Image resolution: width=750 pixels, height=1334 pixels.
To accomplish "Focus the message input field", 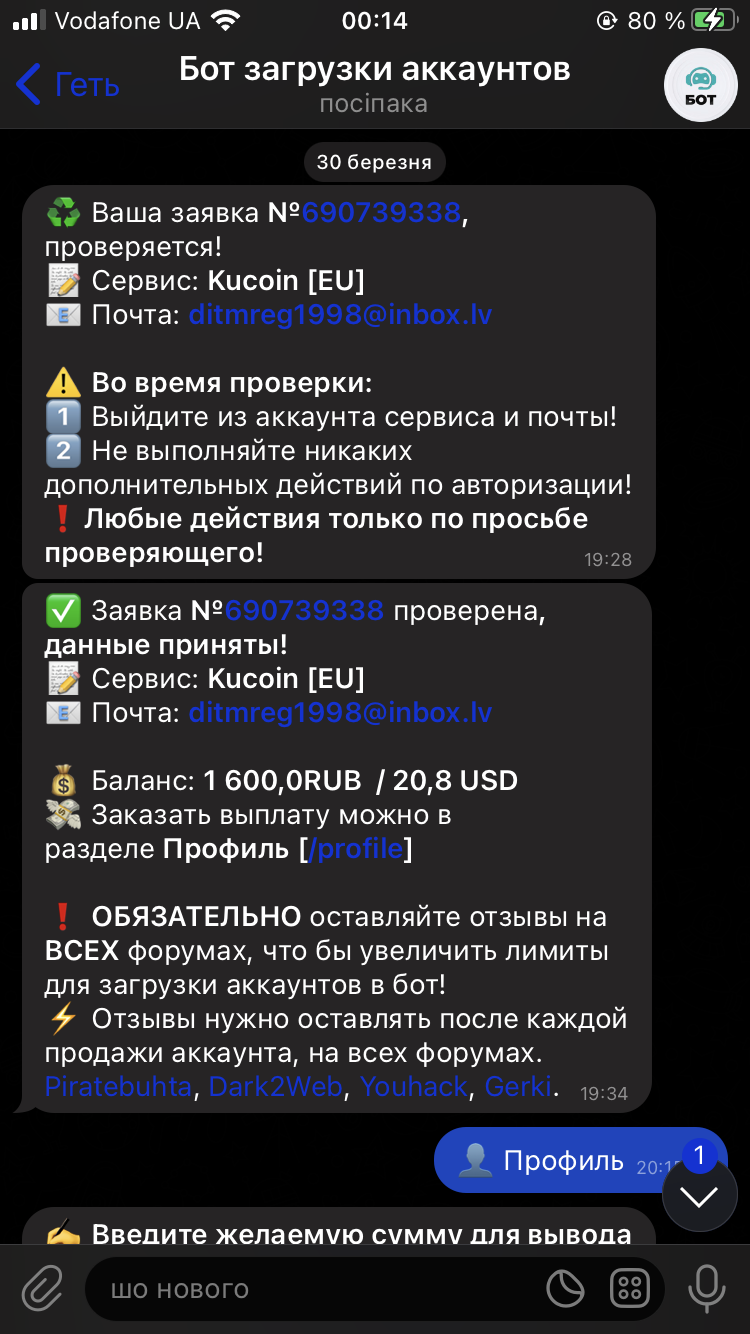I will (320, 1289).
